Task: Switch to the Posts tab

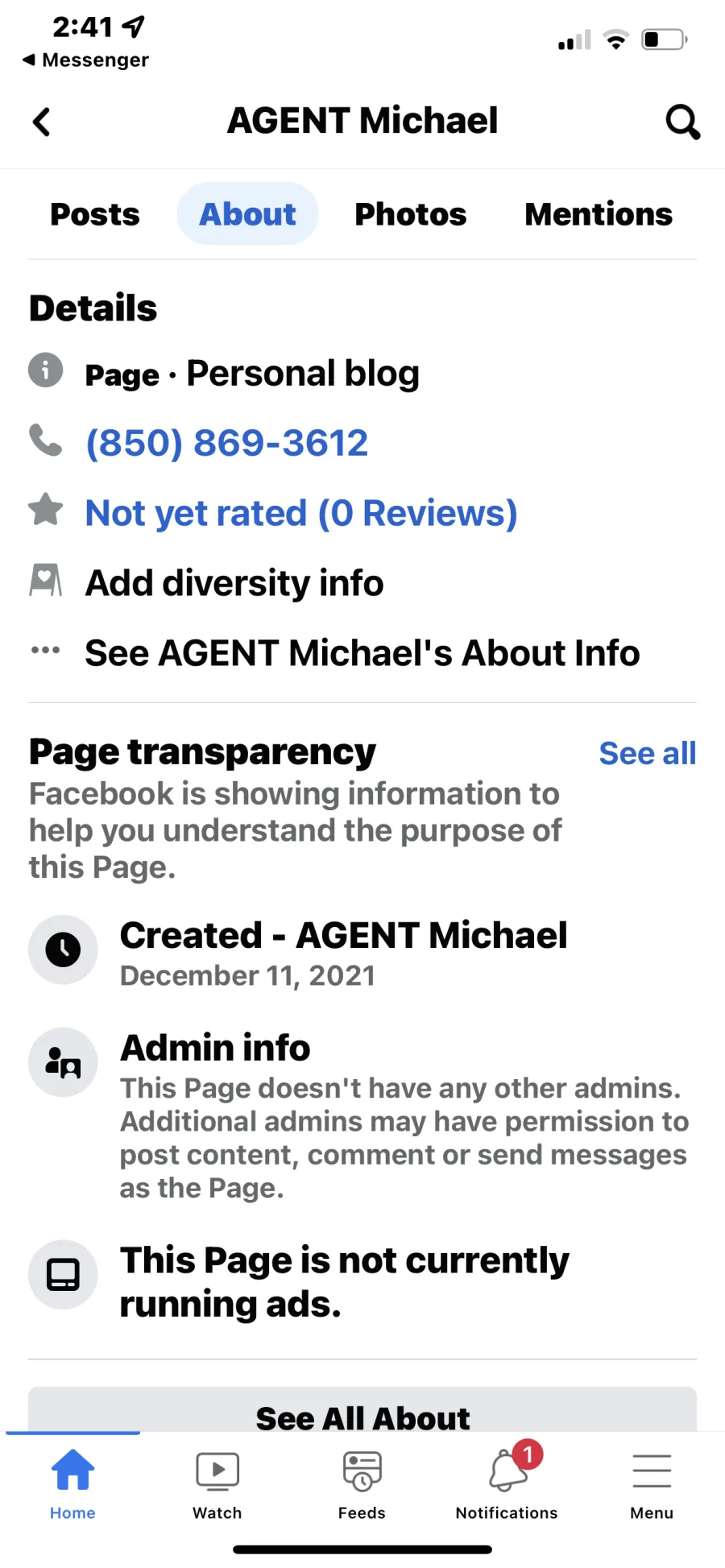Action: click(95, 214)
